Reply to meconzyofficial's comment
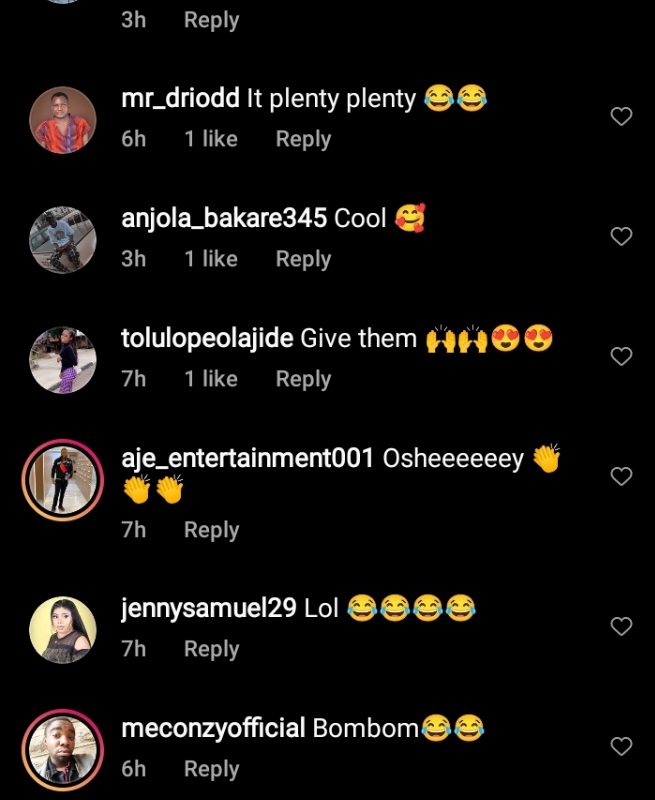Image resolution: width=655 pixels, height=800 pixels. click(x=211, y=769)
